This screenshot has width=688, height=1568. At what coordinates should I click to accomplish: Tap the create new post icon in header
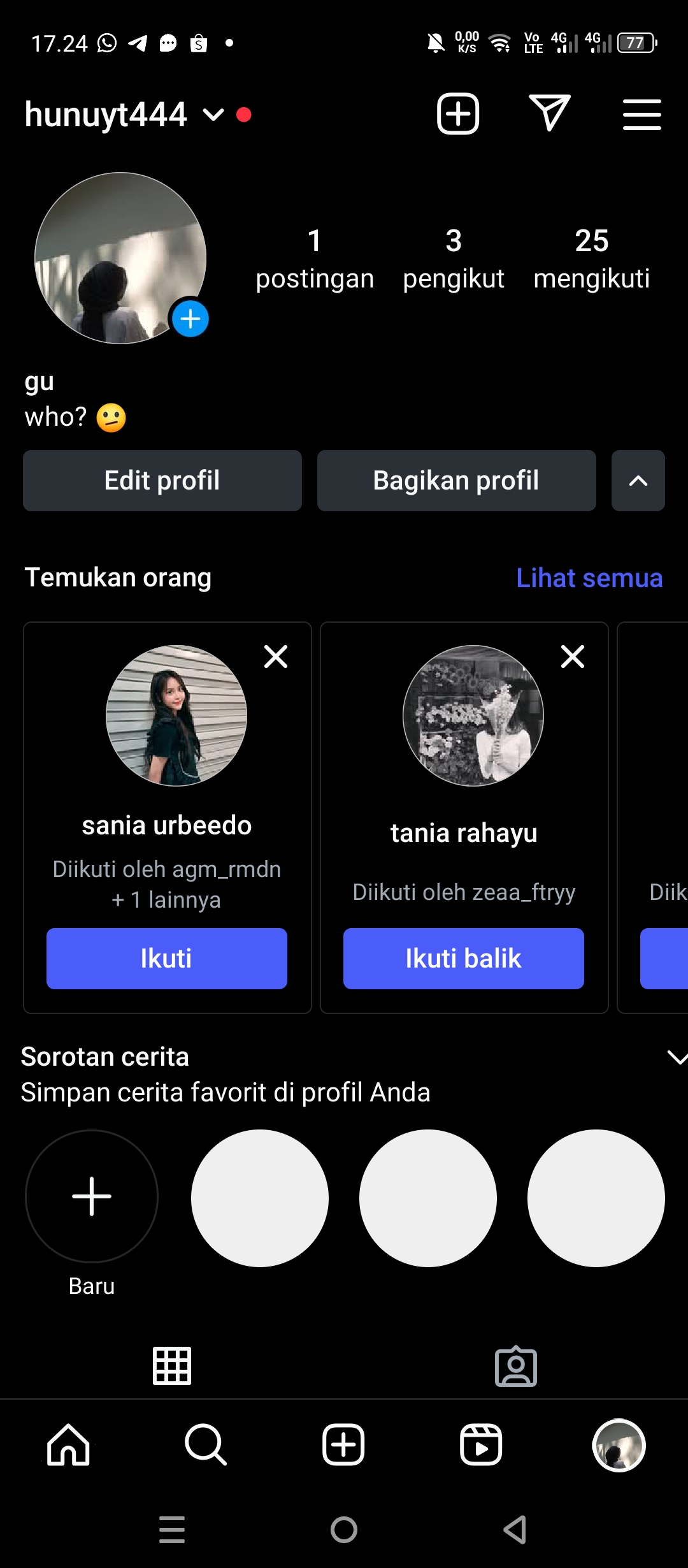pos(457,114)
